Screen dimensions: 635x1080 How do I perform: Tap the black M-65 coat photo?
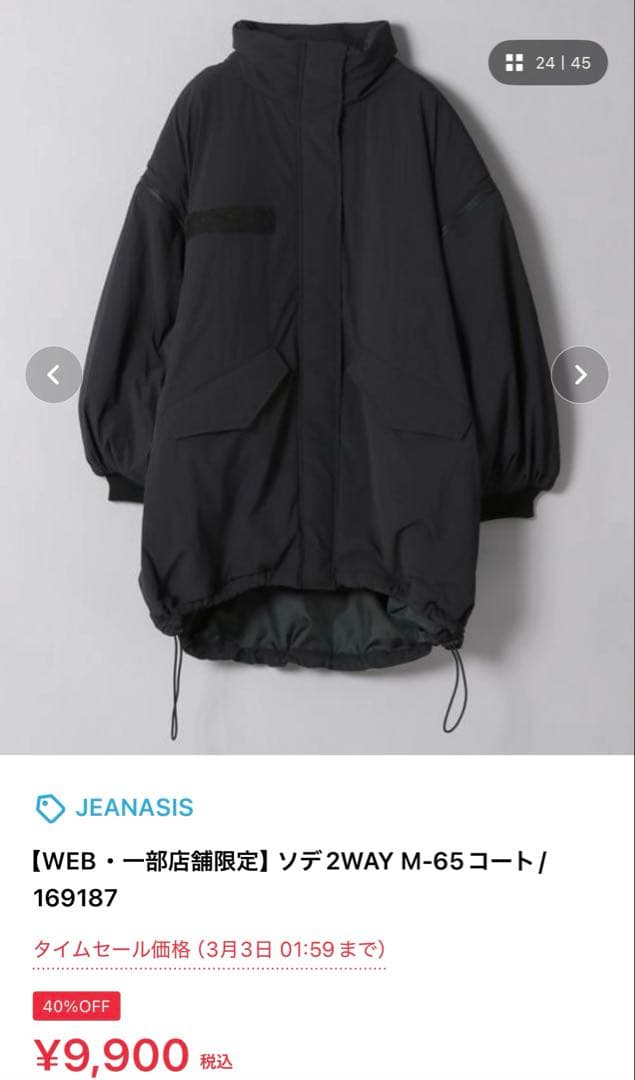[318, 377]
